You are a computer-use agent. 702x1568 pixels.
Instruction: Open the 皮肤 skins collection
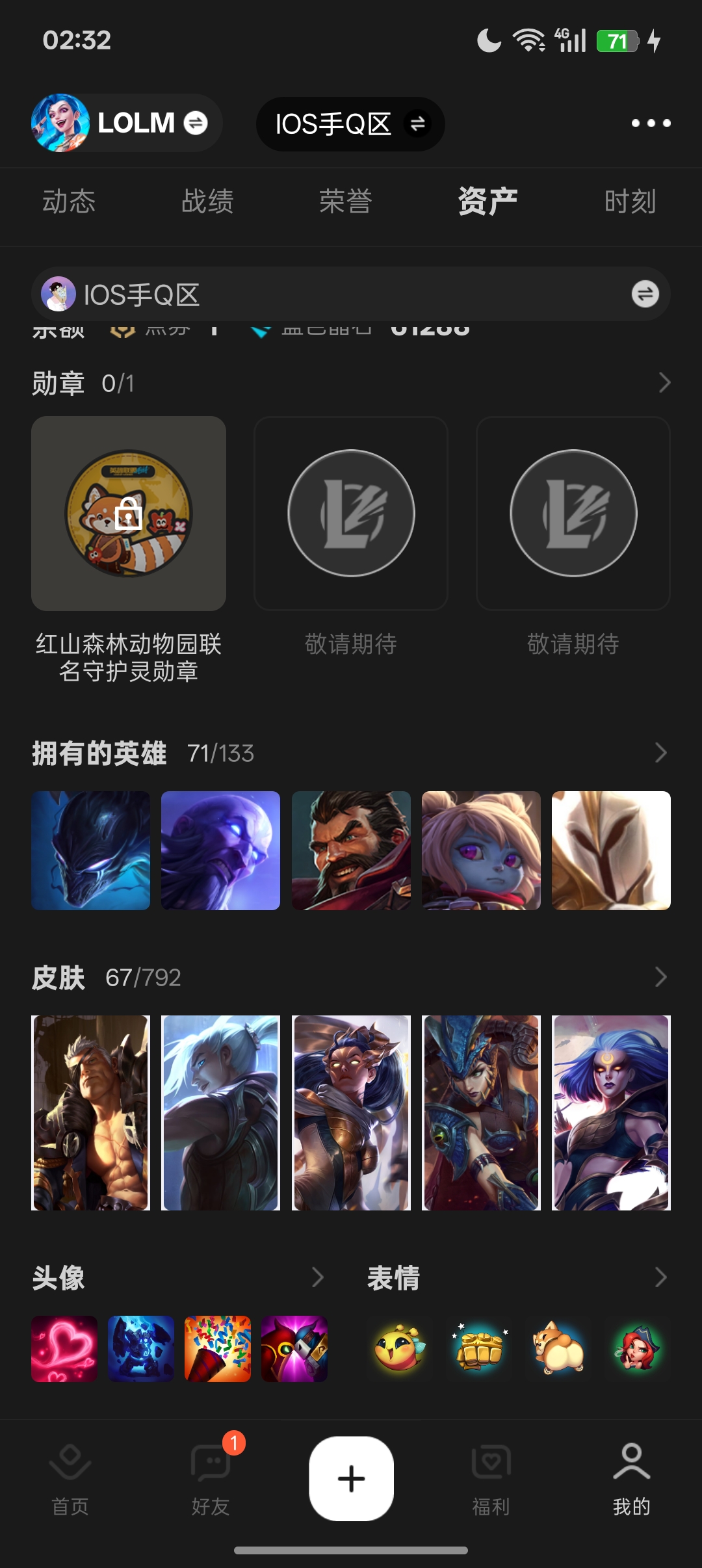click(661, 977)
